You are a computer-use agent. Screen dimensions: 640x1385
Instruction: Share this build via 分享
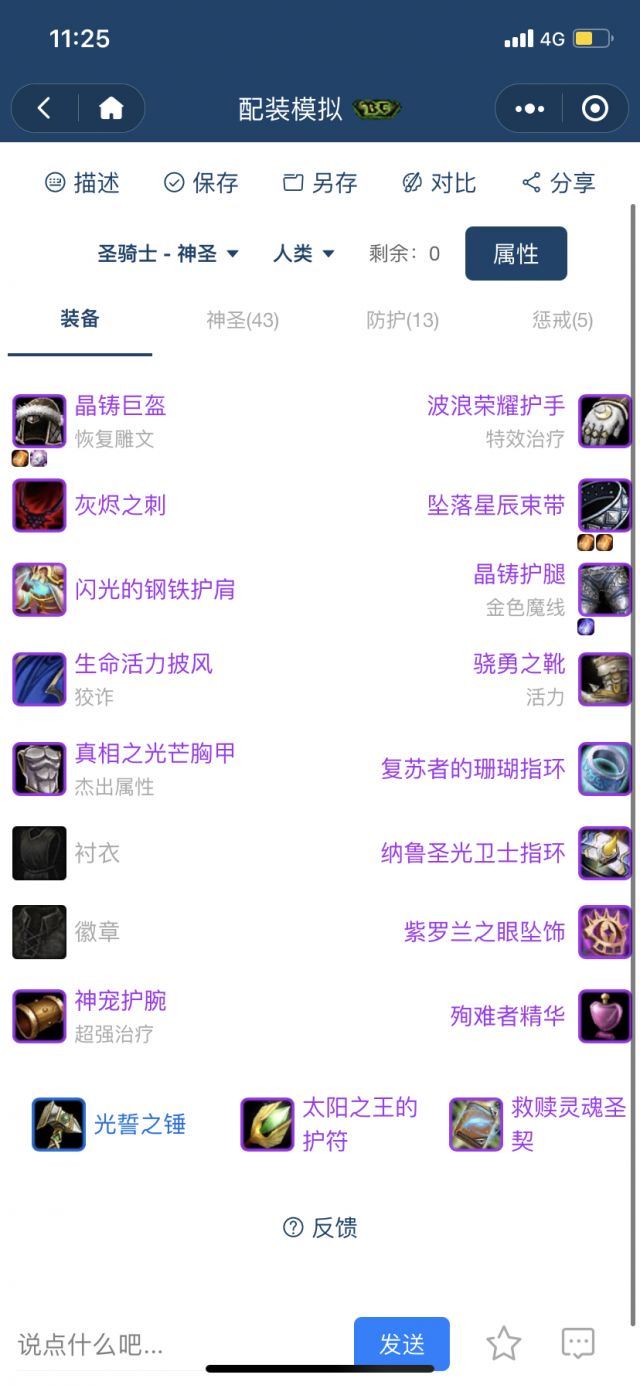coord(558,183)
